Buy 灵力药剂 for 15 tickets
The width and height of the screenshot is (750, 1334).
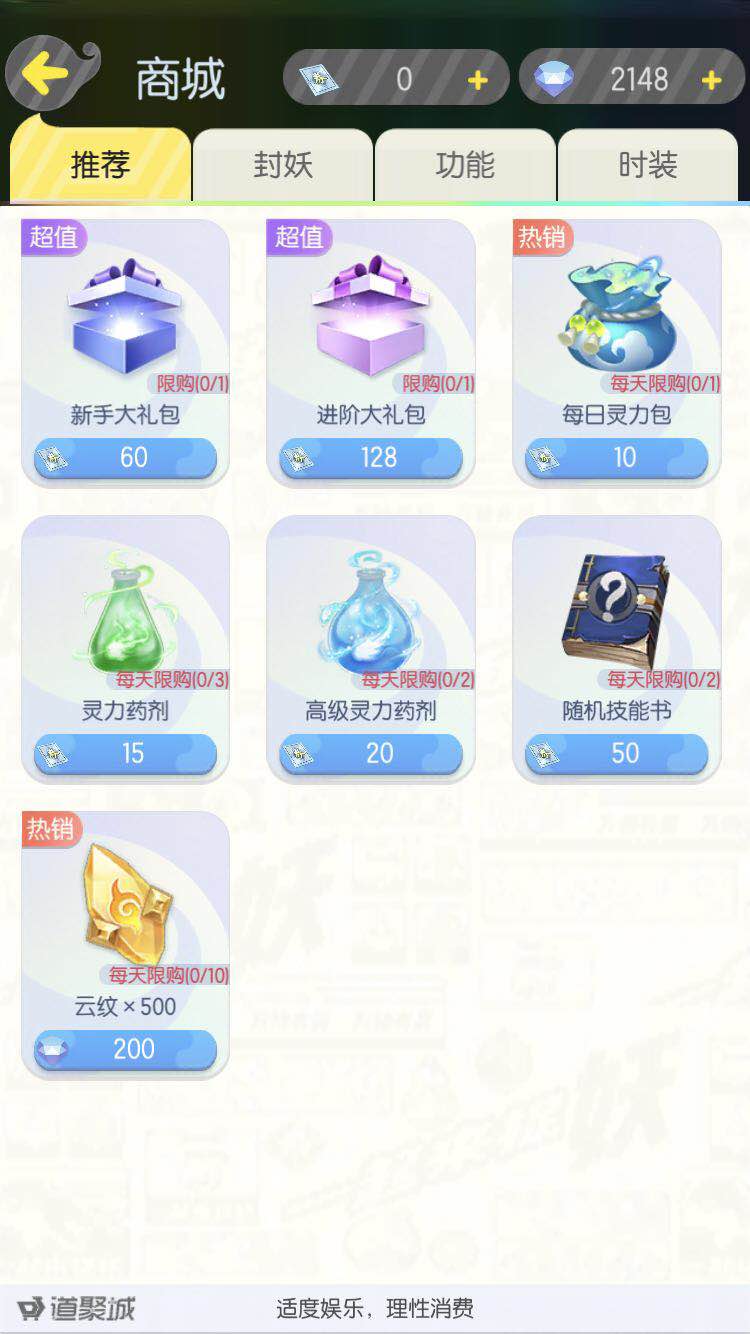[x=125, y=754]
